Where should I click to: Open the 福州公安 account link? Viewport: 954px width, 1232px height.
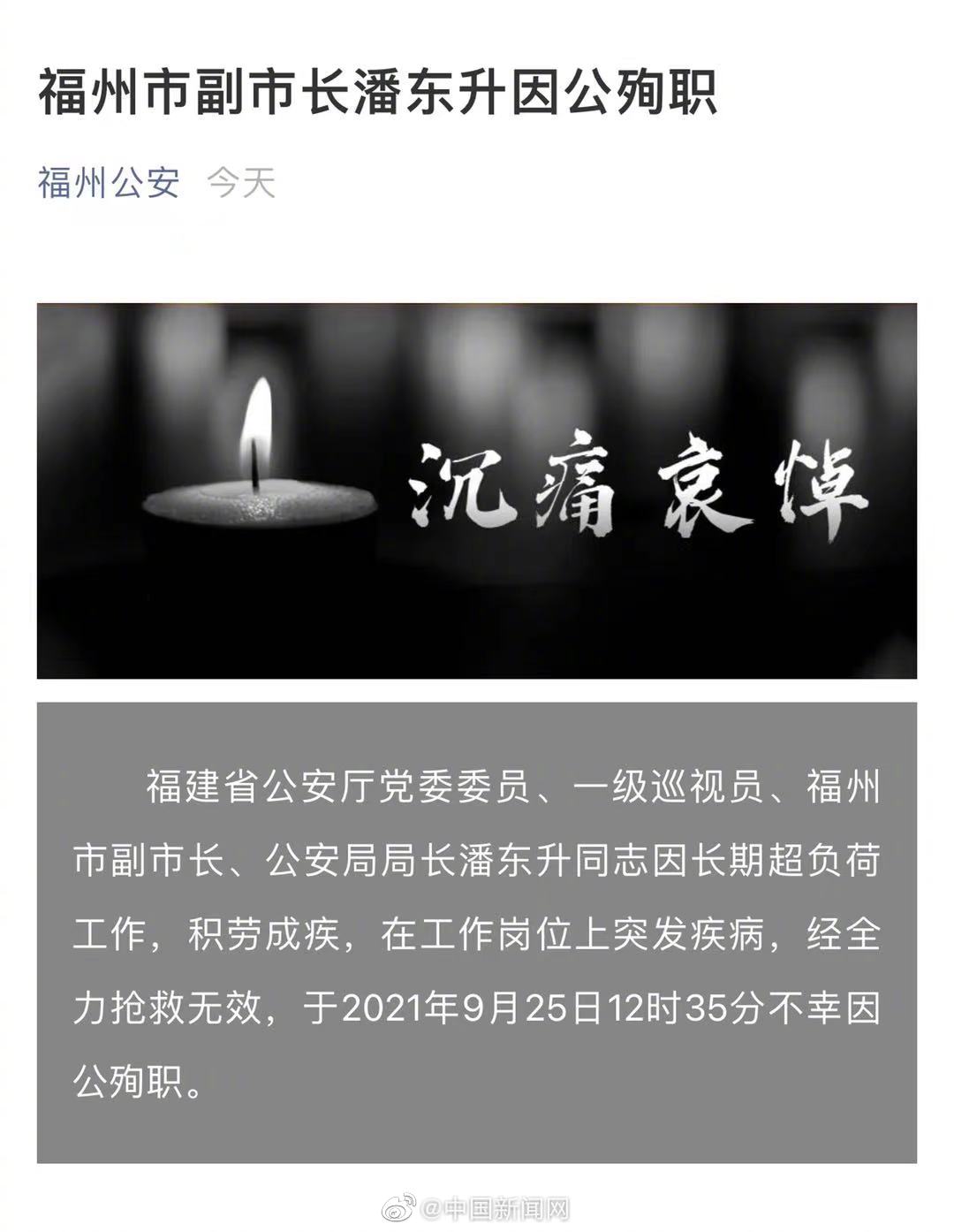108,183
